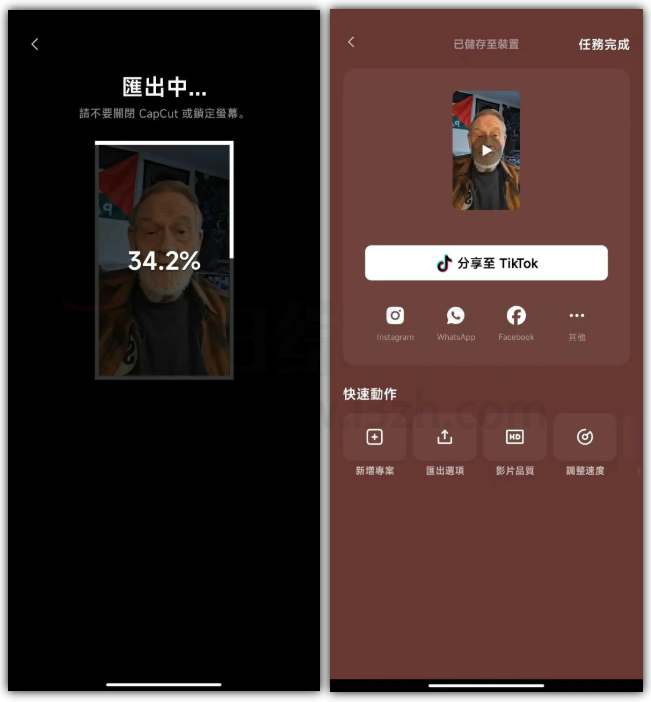Screen dimensions: 651x702
Task: Share to Instagram
Action: tap(395, 316)
